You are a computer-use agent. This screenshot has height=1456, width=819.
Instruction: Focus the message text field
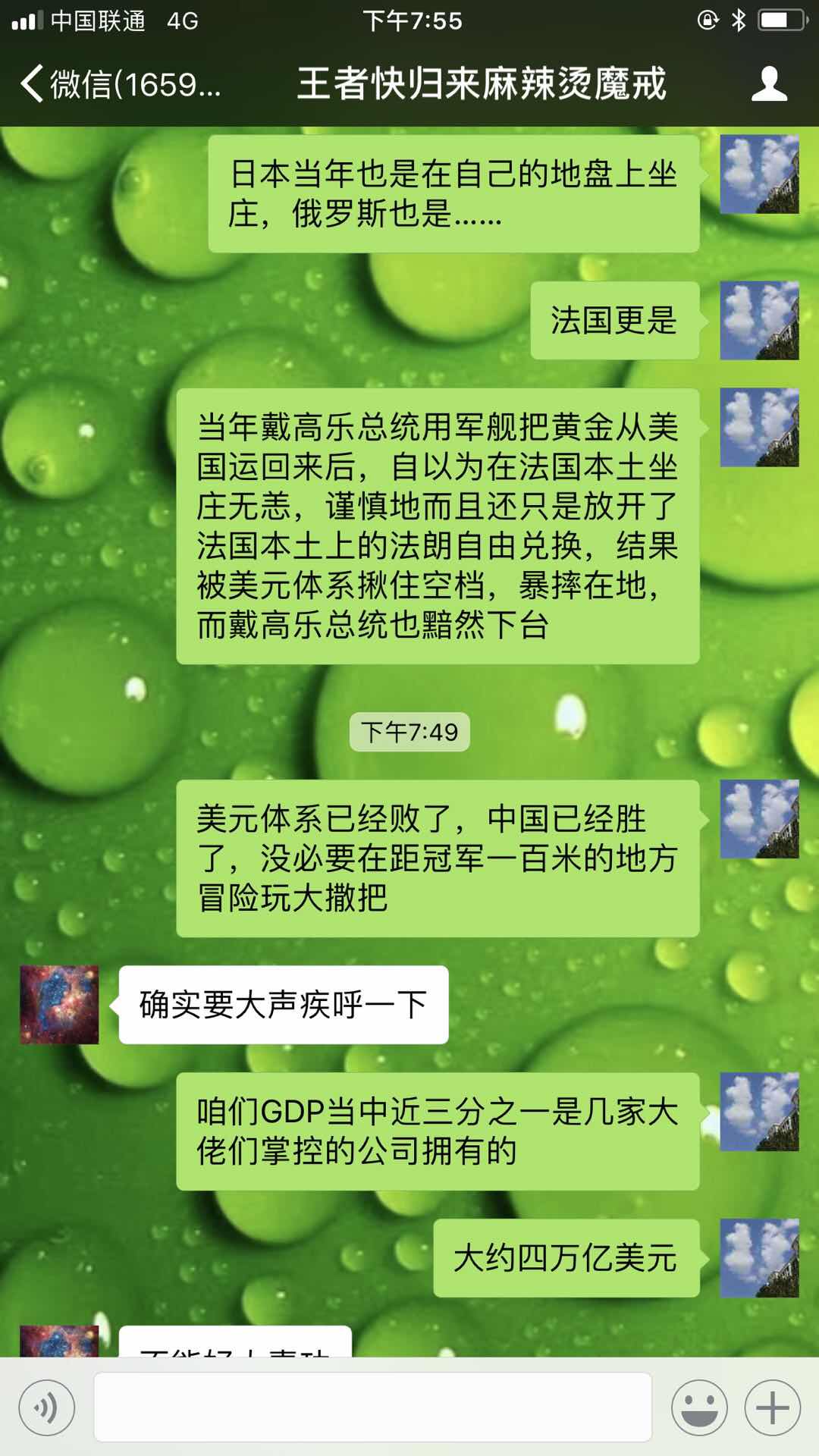[372, 1407]
